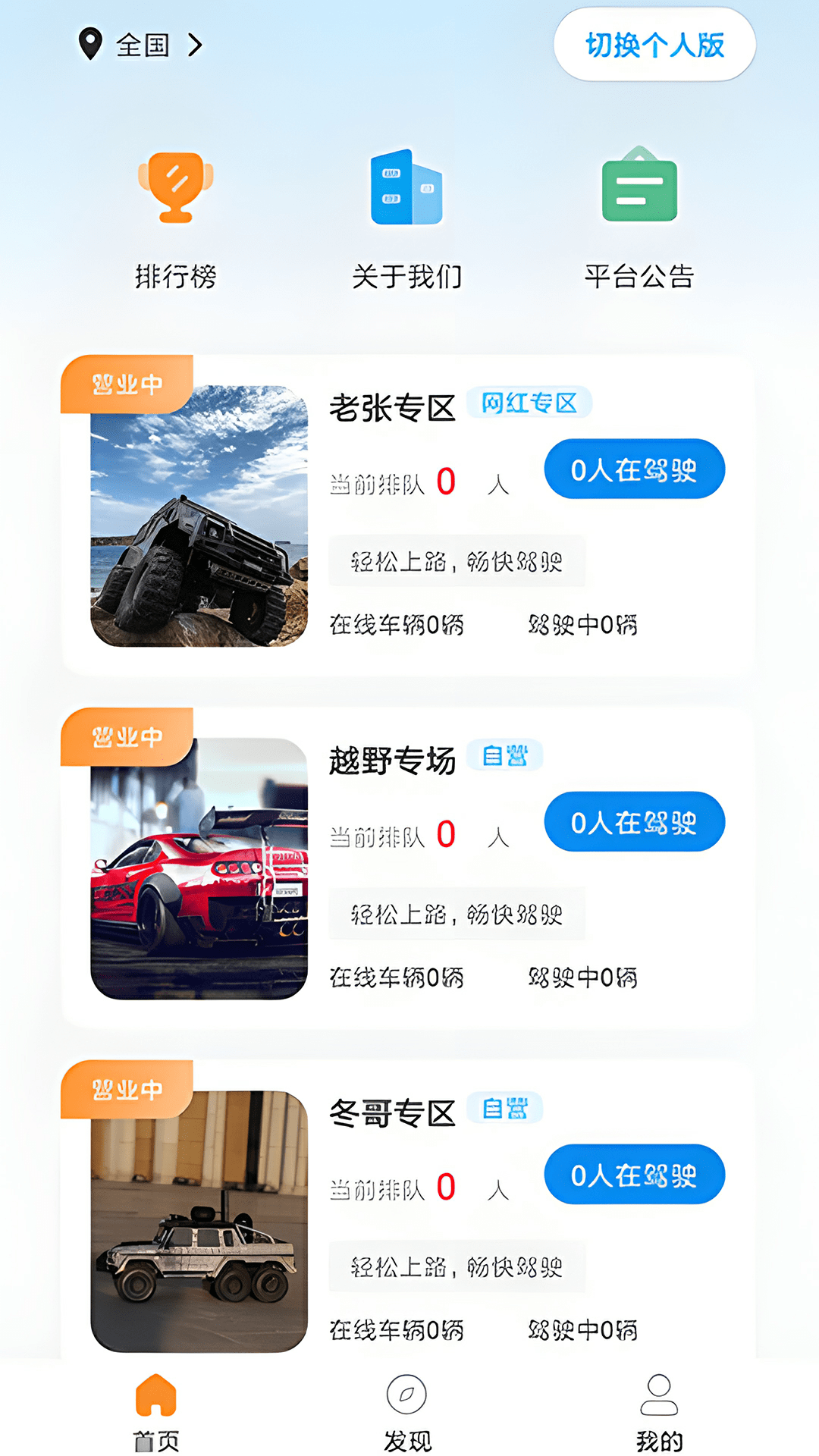Select the location pin icon

pos(89,44)
